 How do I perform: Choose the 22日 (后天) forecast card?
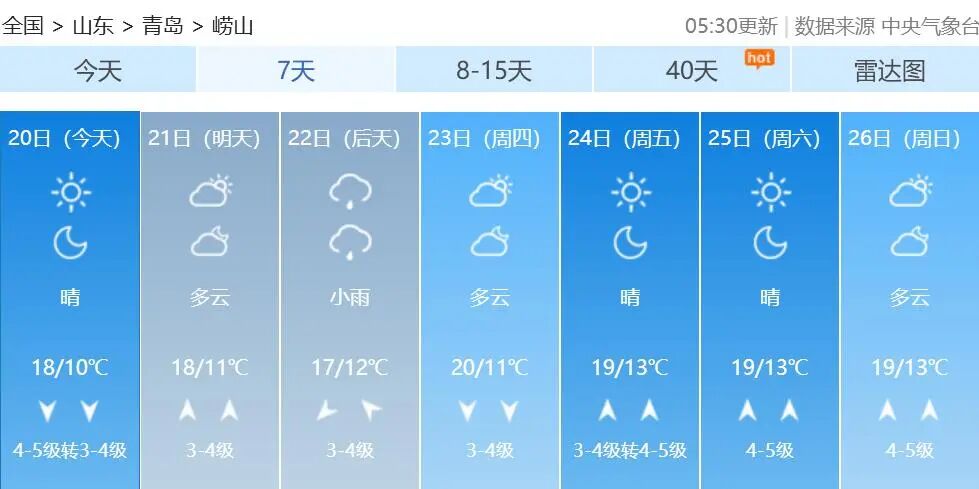coord(349,300)
